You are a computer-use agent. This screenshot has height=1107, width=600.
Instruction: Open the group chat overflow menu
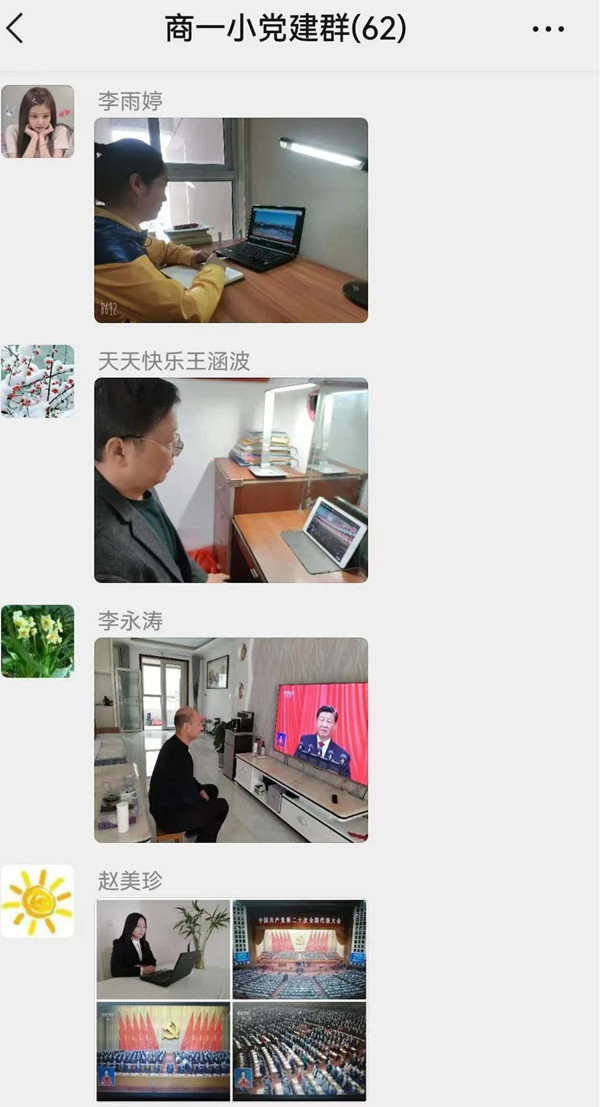click(548, 30)
